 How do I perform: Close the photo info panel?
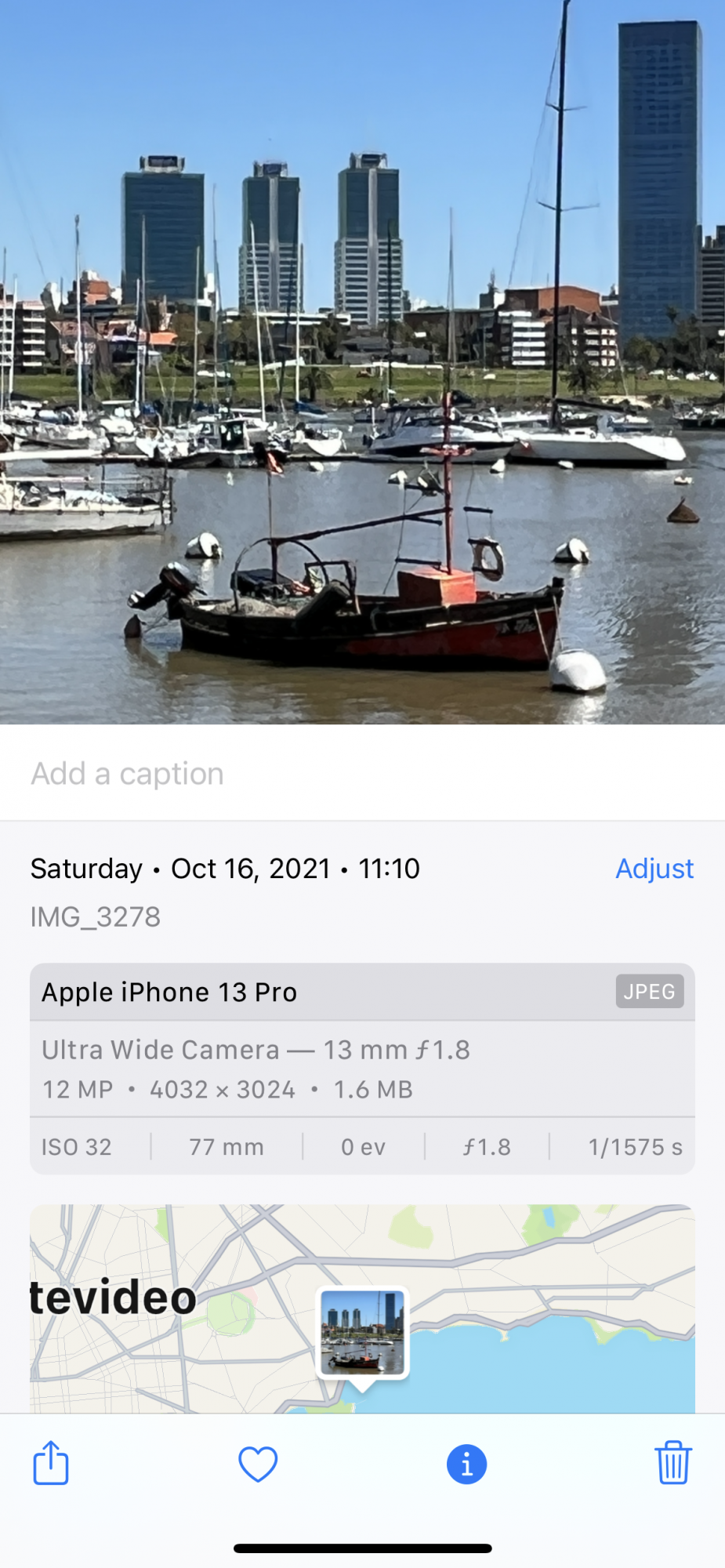466,1464
